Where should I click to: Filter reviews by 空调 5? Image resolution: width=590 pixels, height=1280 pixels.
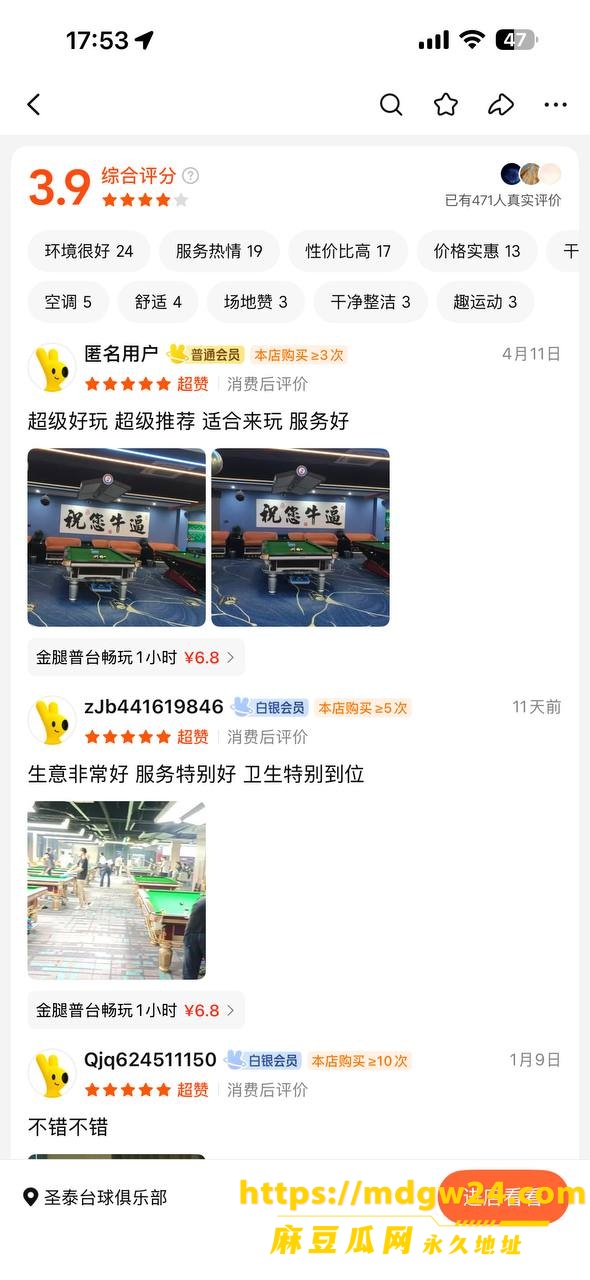(x=68, y=302)
